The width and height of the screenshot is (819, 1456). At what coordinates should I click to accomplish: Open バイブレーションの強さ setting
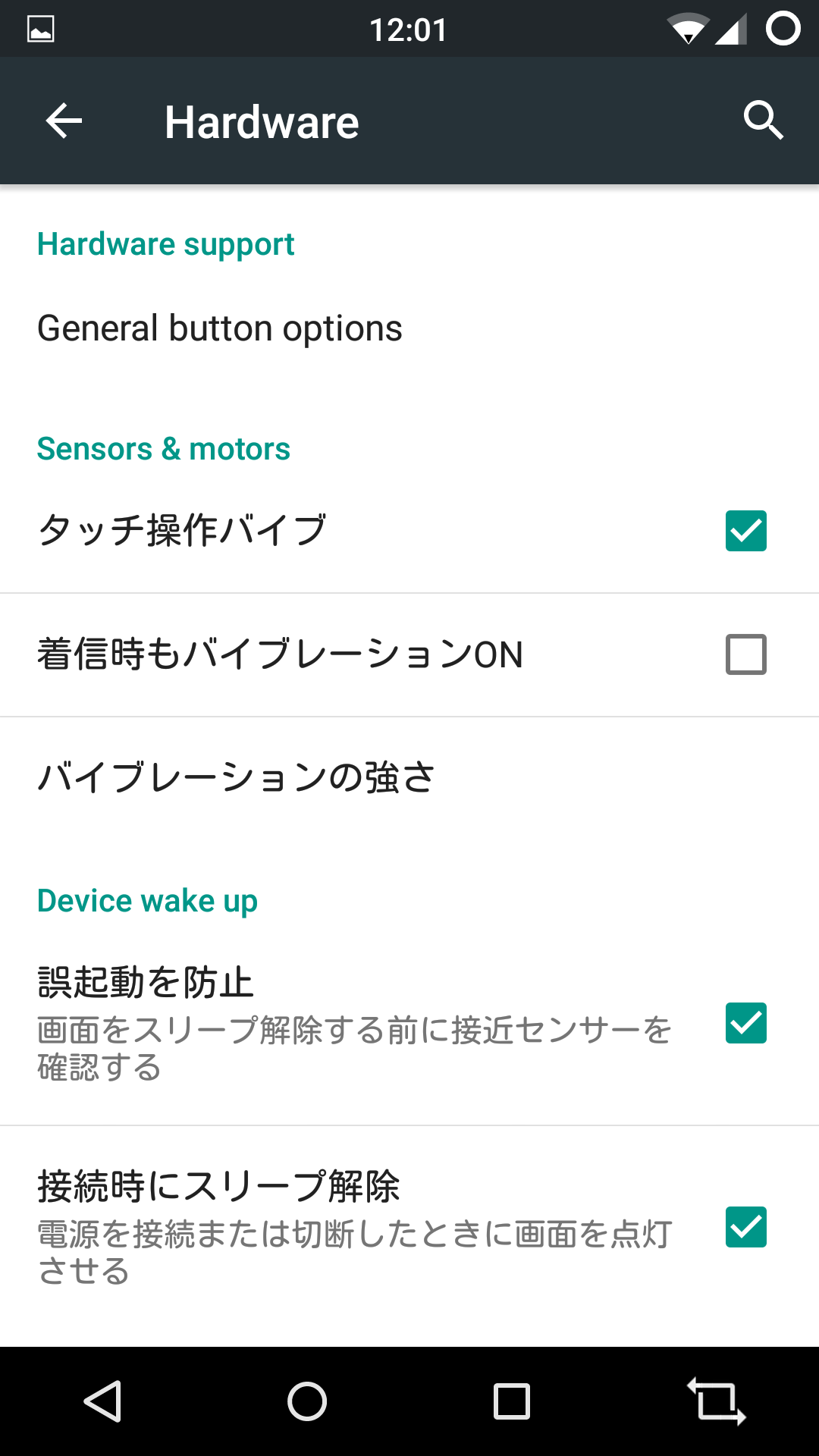[x=409, y=778]
